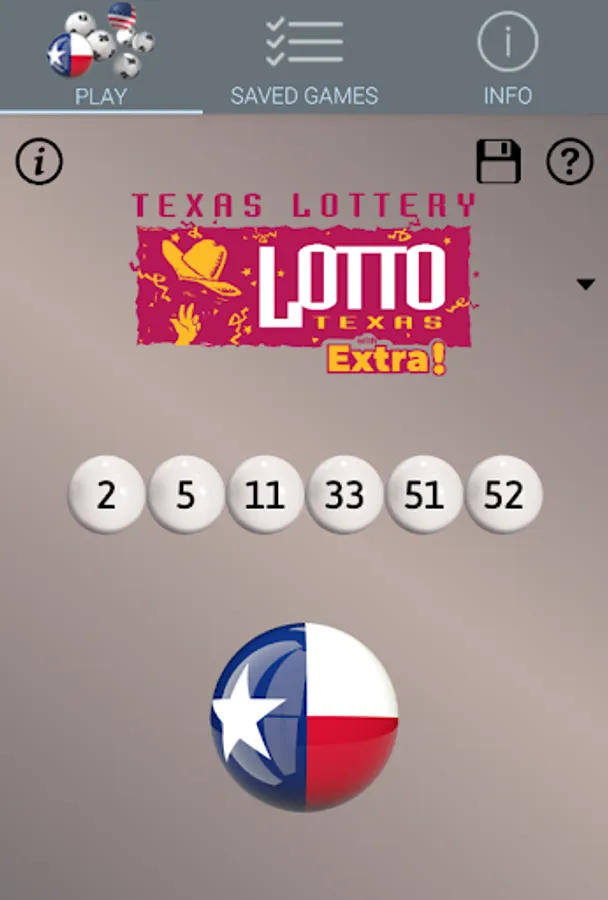
Task: Save the current numbers with floppy icon
Action: (498, 161)
